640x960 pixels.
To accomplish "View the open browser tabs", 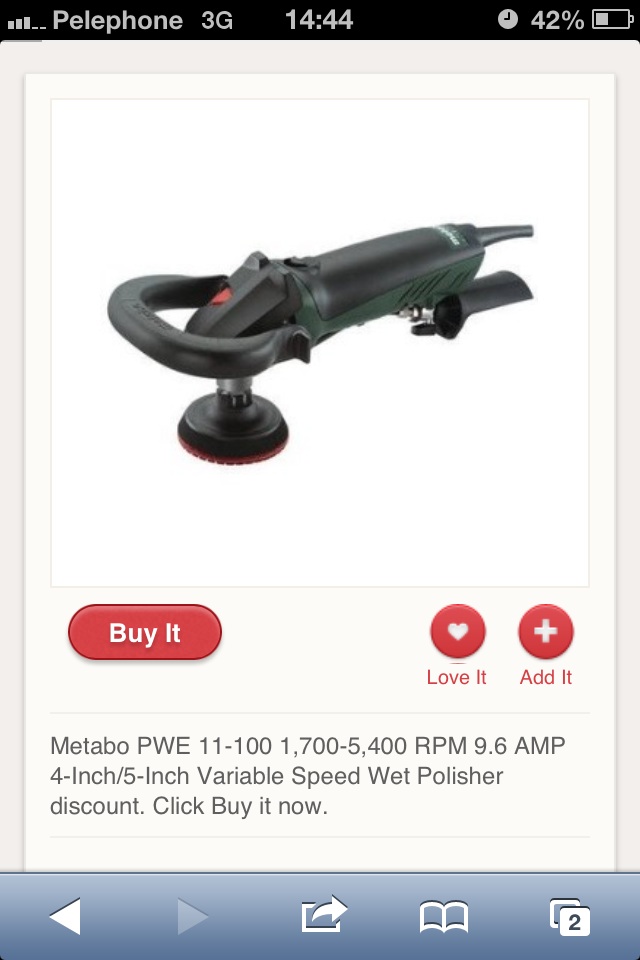I will 569,916.
